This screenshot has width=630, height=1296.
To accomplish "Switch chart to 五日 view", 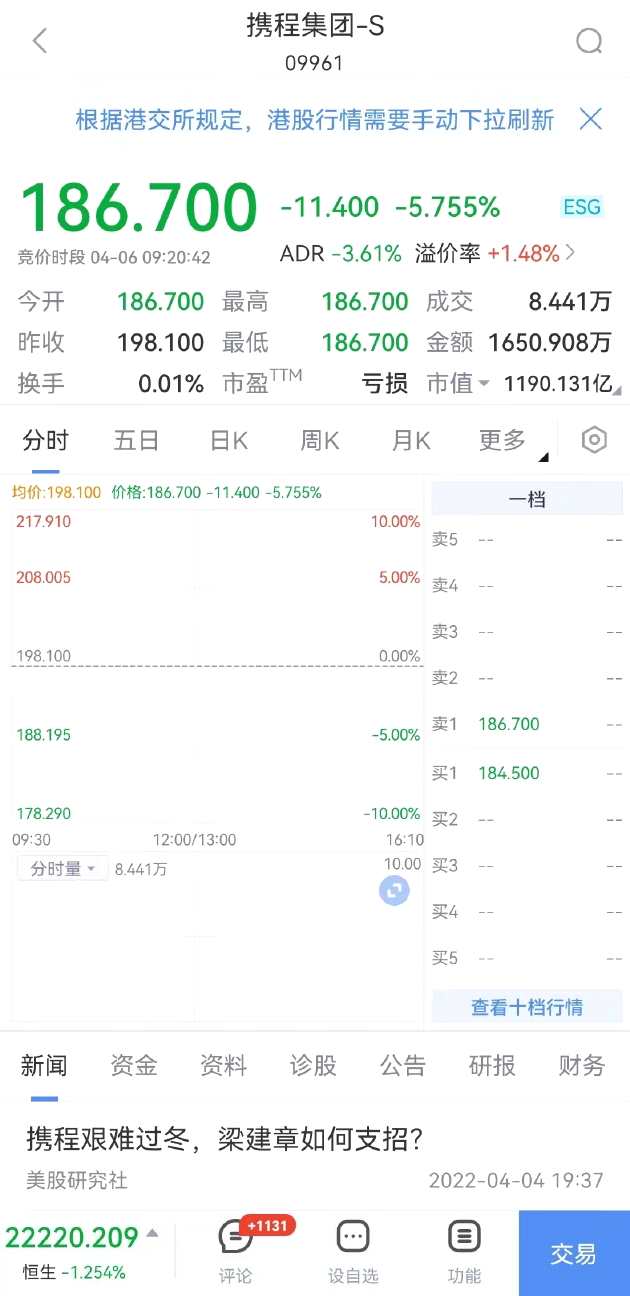I will 137,440.
